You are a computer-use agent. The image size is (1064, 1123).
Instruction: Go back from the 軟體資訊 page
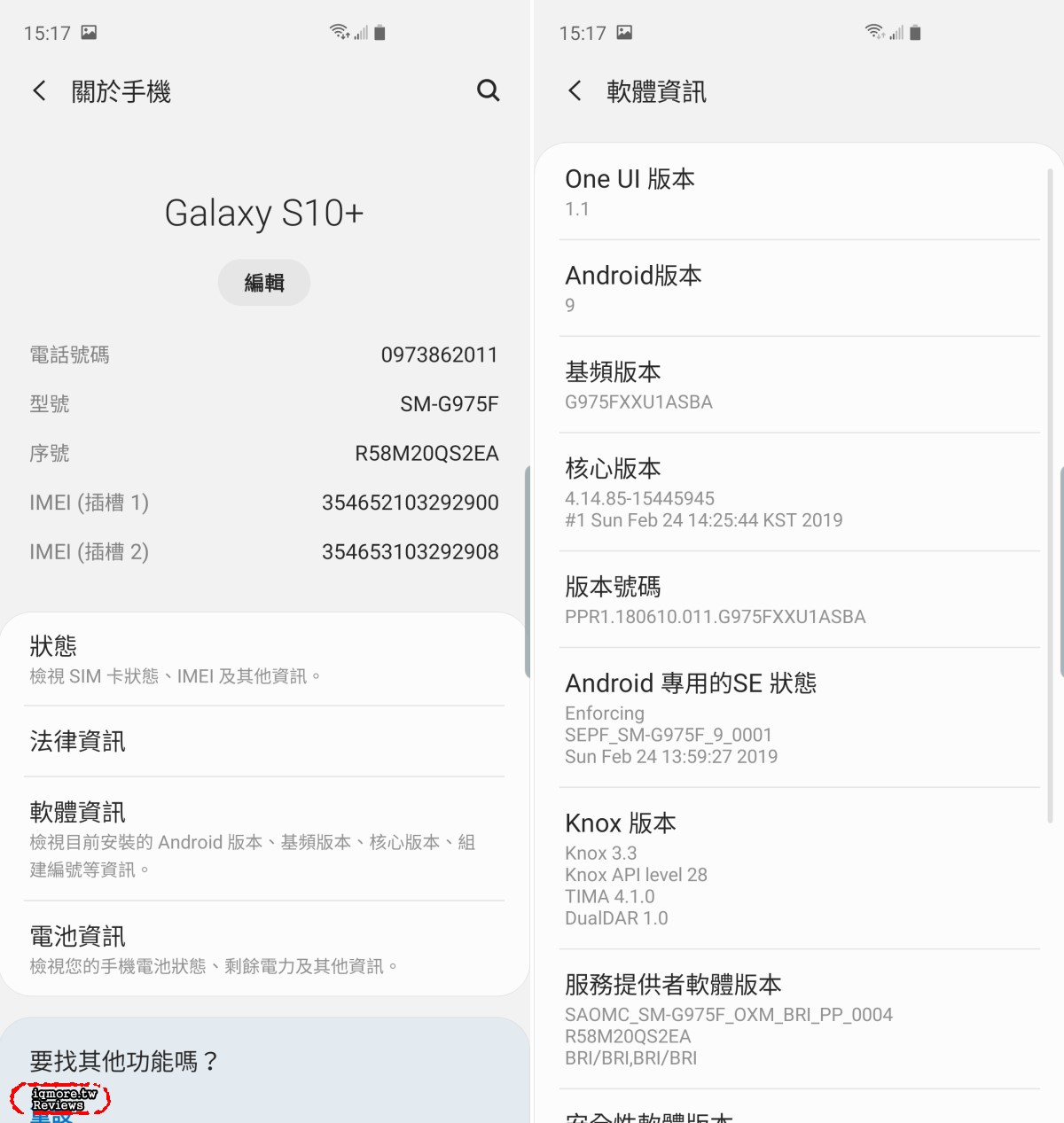point(575,90)
